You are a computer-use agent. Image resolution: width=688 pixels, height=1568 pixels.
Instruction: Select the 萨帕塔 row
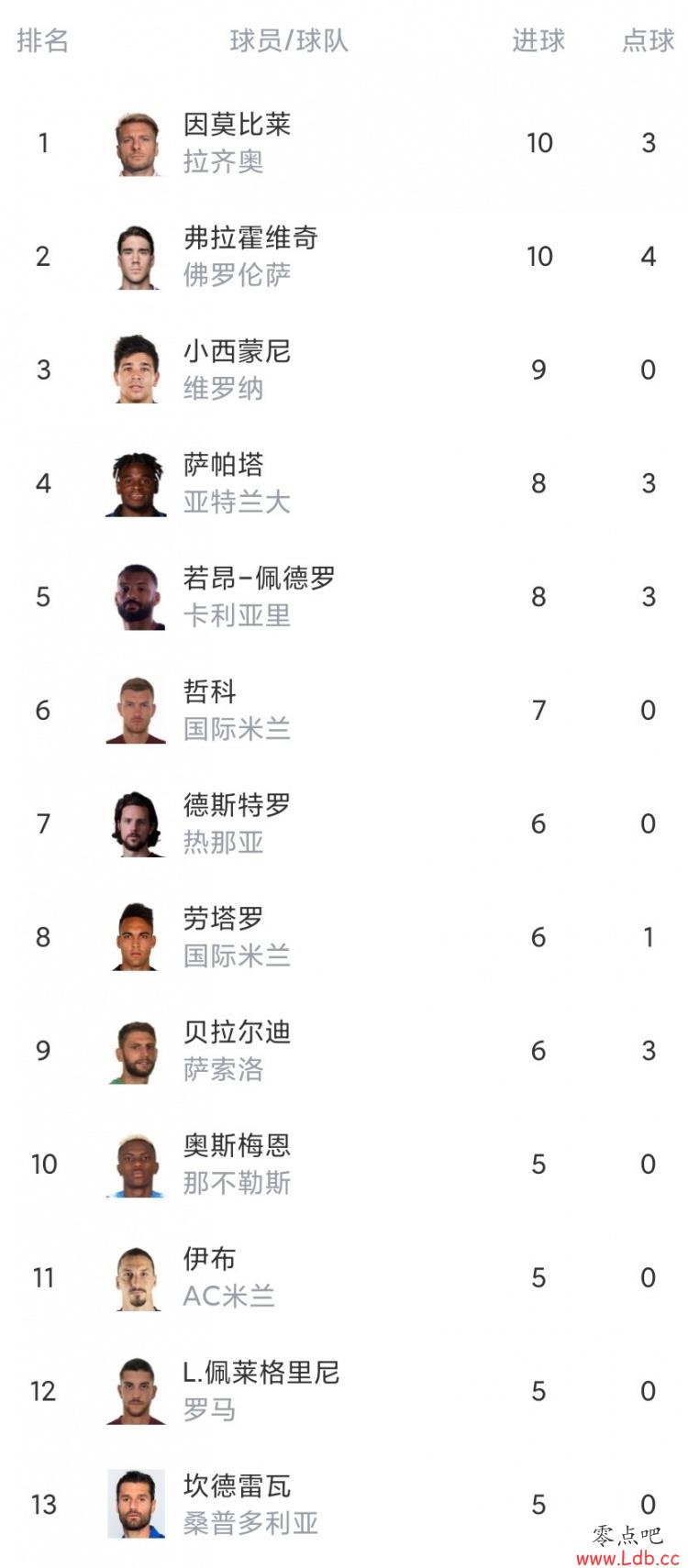[x=344, y=483]
